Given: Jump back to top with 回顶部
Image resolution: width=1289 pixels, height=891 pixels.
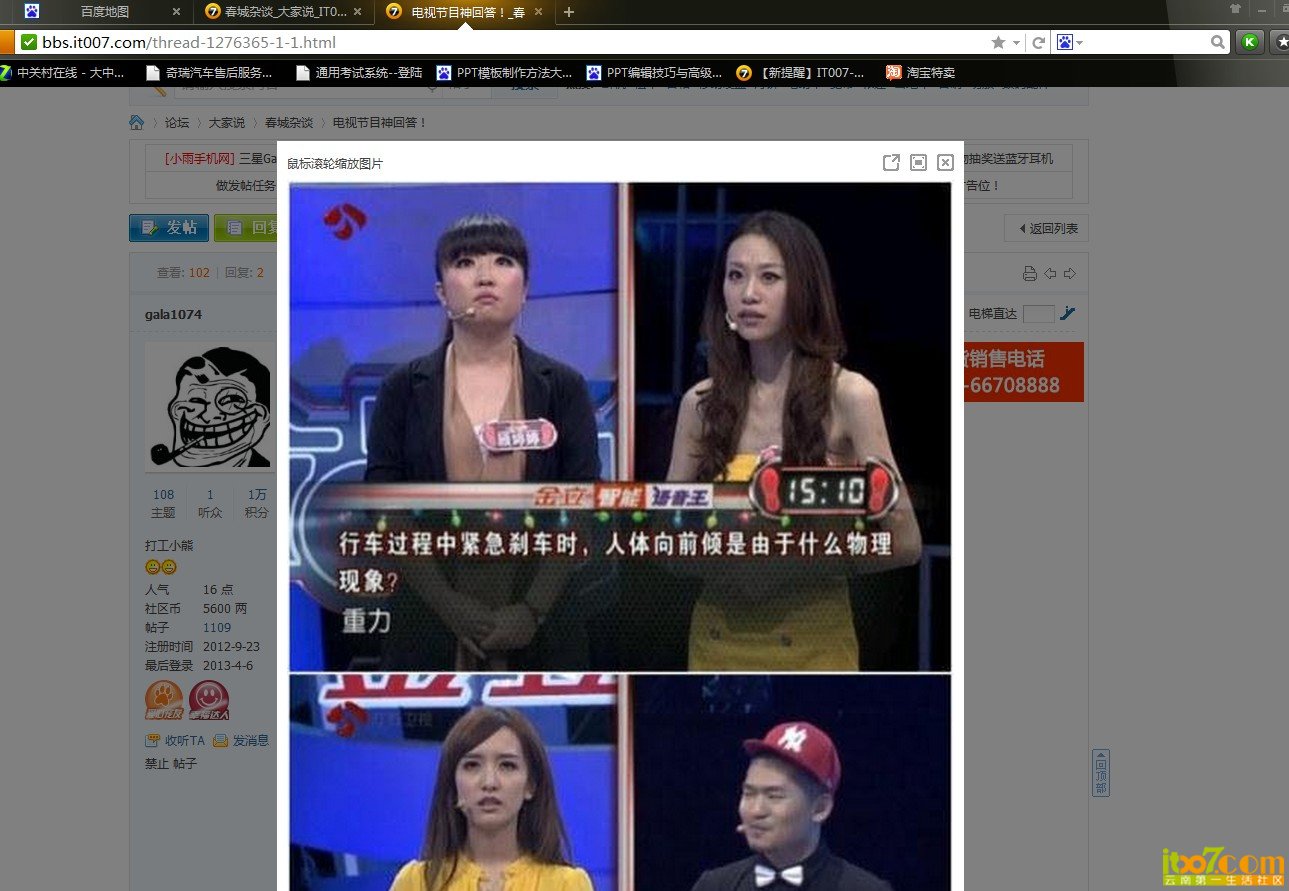Looking at the screenshot, I should pyautogui.click(x=1100, y=773).
